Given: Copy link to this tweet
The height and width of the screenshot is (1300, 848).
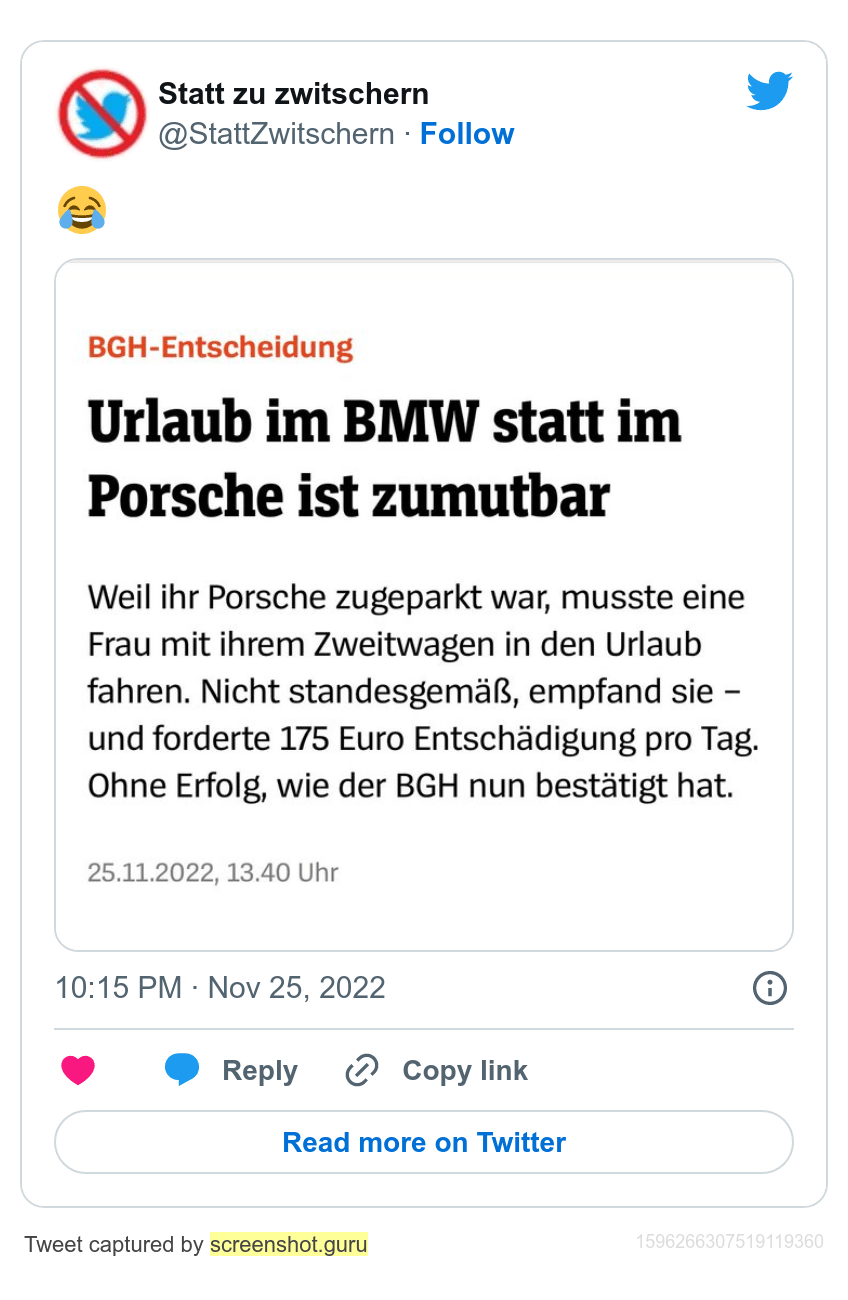Looking at the screenshot, I should pos(437,1070).
